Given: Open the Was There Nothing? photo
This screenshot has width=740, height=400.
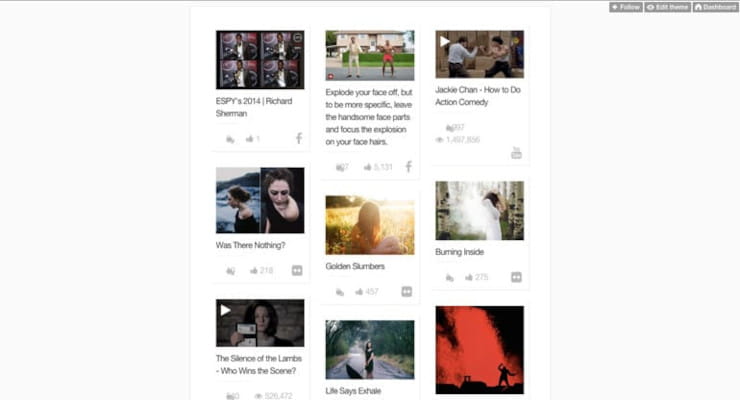Looking at the screenshot, I should (x=260, y=200).
